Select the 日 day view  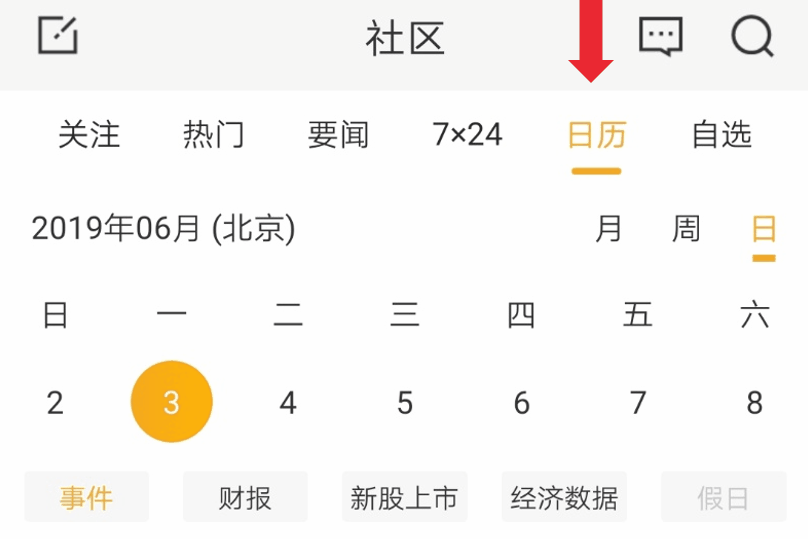(764, 229)
